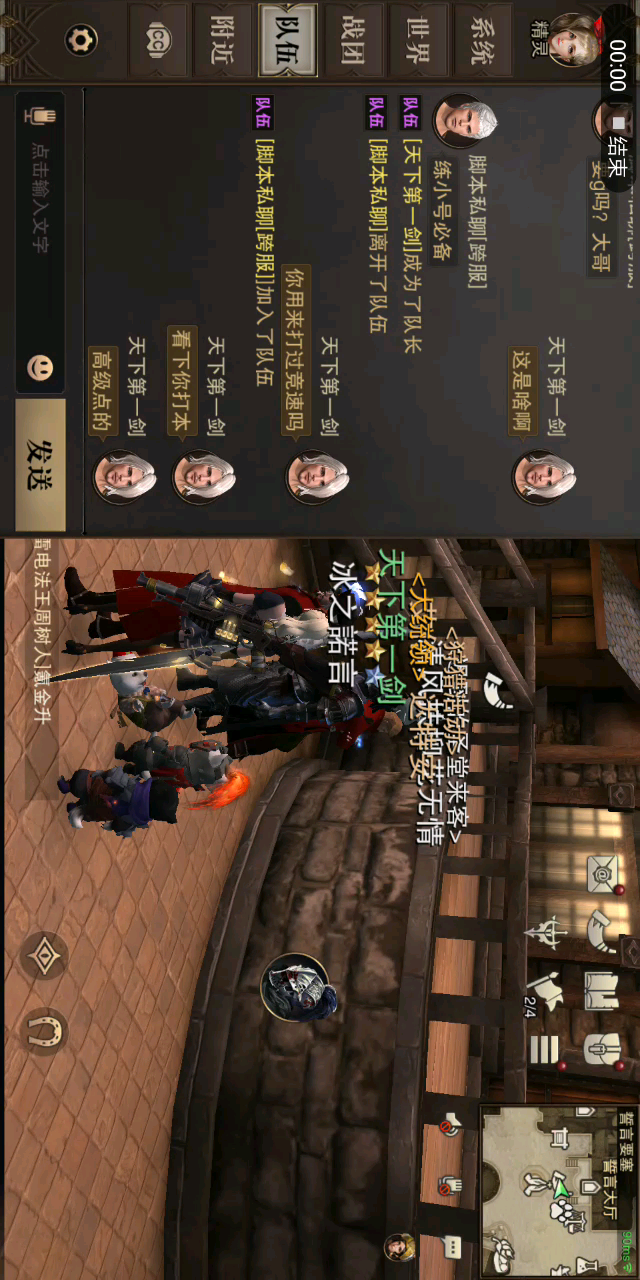The height and width of the screenshot is (1280, 640).
Task: Switch to the 世界 chat tab
Action: point(418,39)
